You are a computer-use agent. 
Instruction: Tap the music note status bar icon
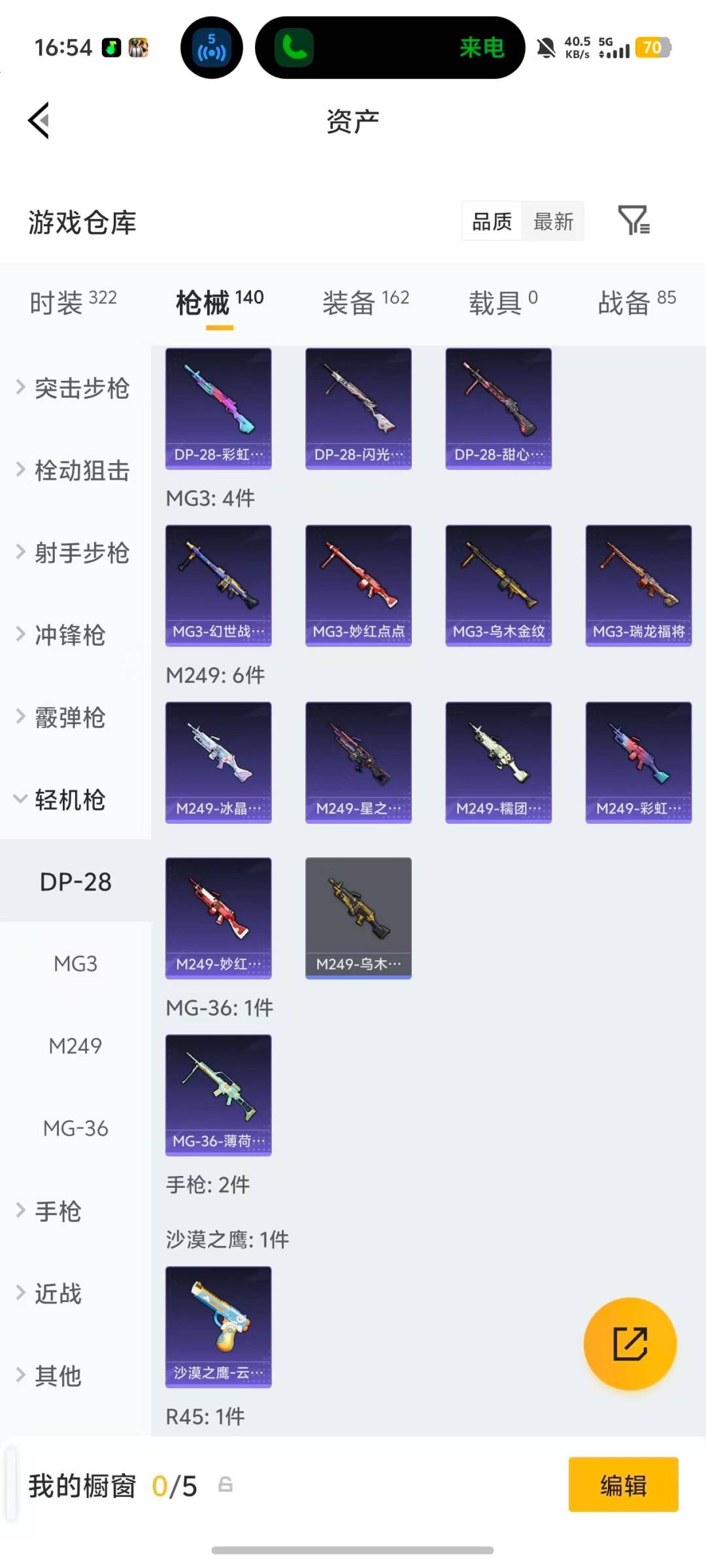point(110,48)
